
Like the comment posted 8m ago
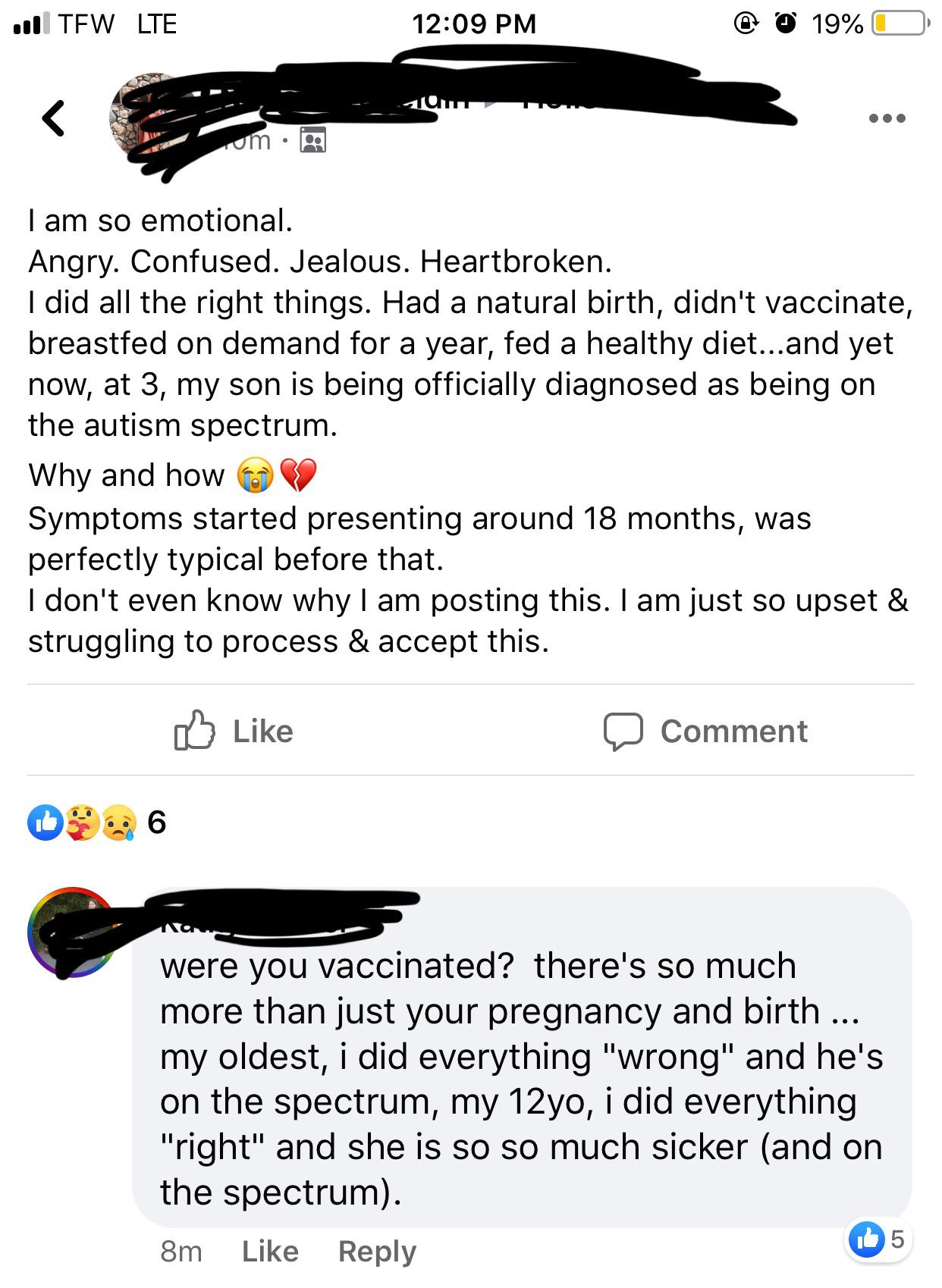(x=270, y=1251)
